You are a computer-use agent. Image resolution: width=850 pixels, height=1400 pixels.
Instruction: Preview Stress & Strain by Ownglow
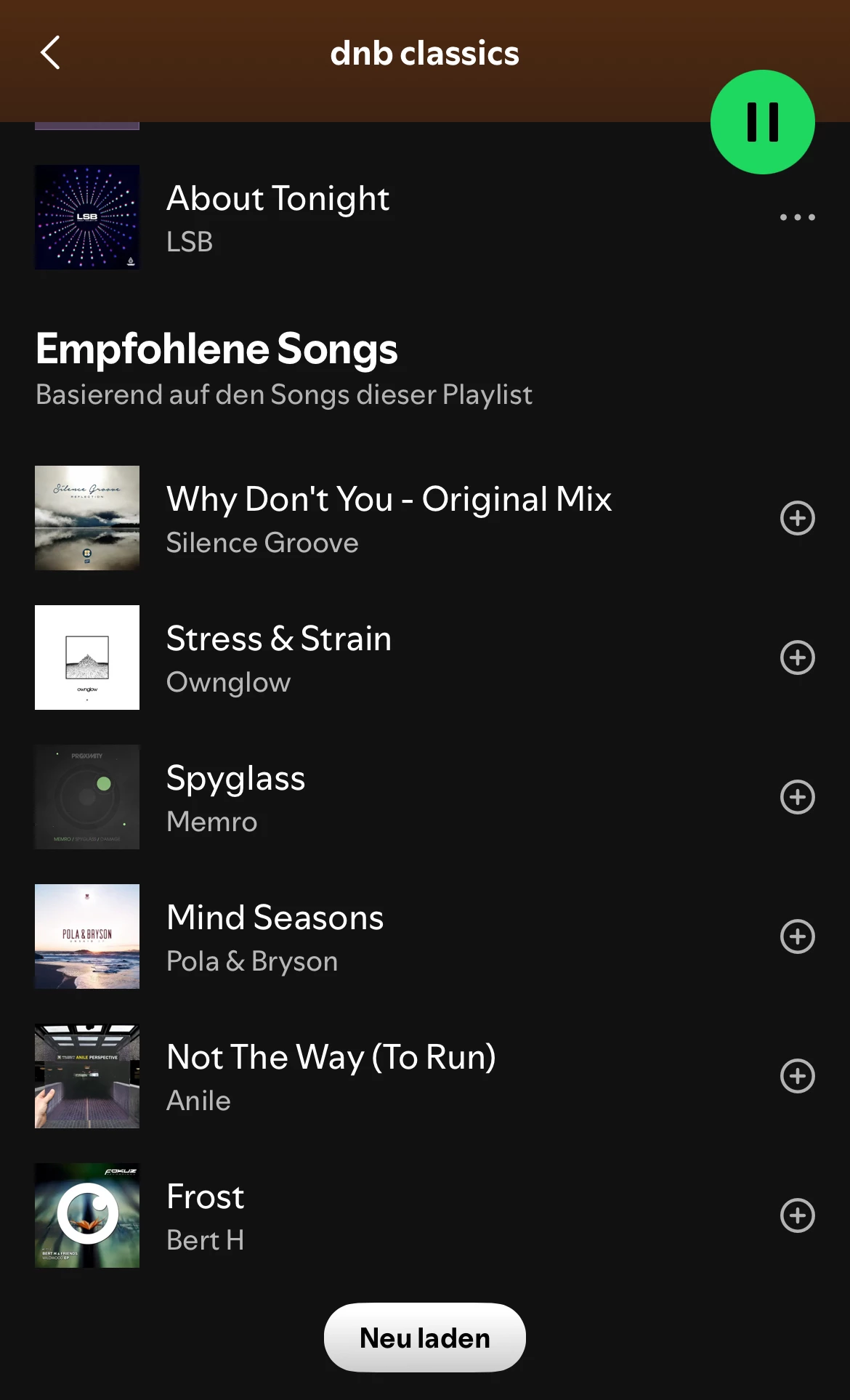click(x=279, y=657)
